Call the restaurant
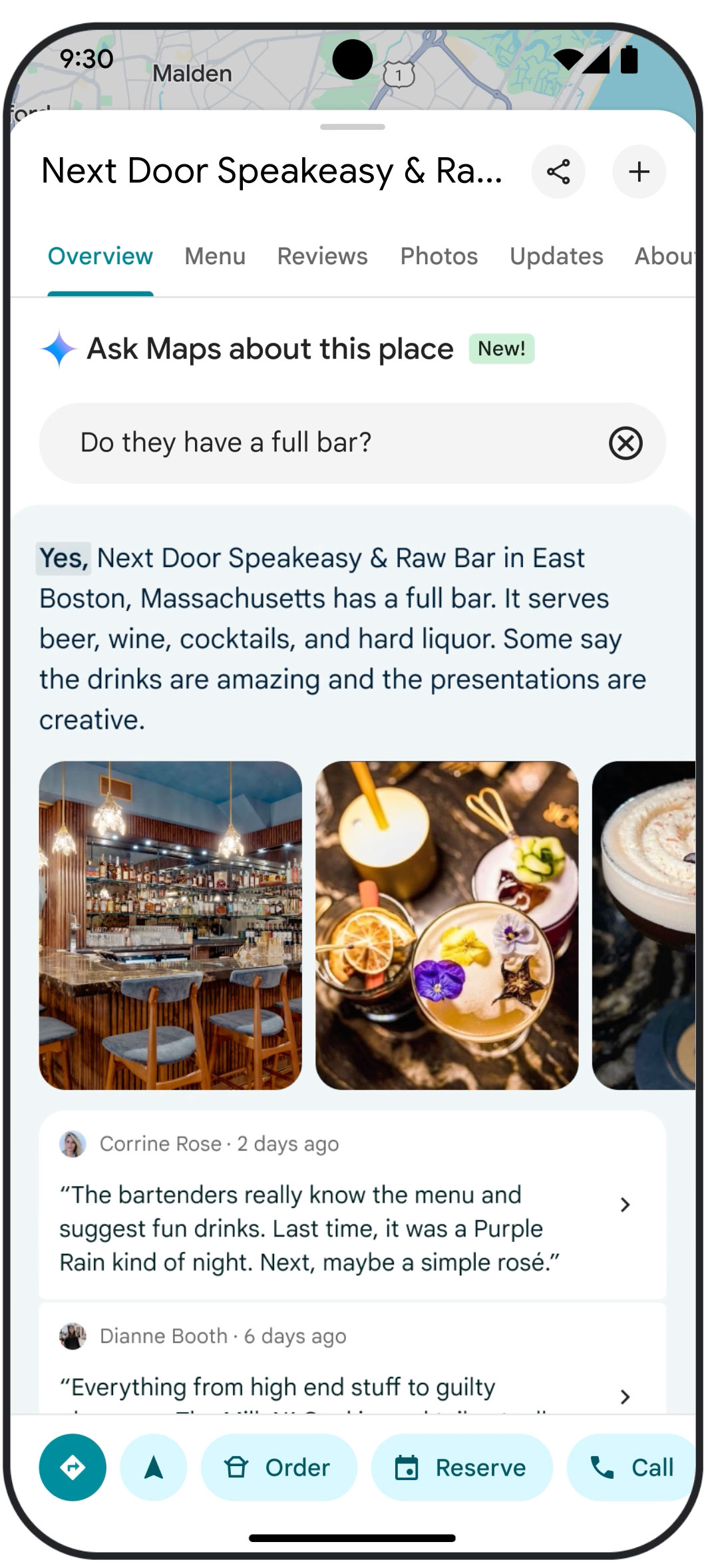This screenshot has height=1568, width=708. click(632, 1467)
